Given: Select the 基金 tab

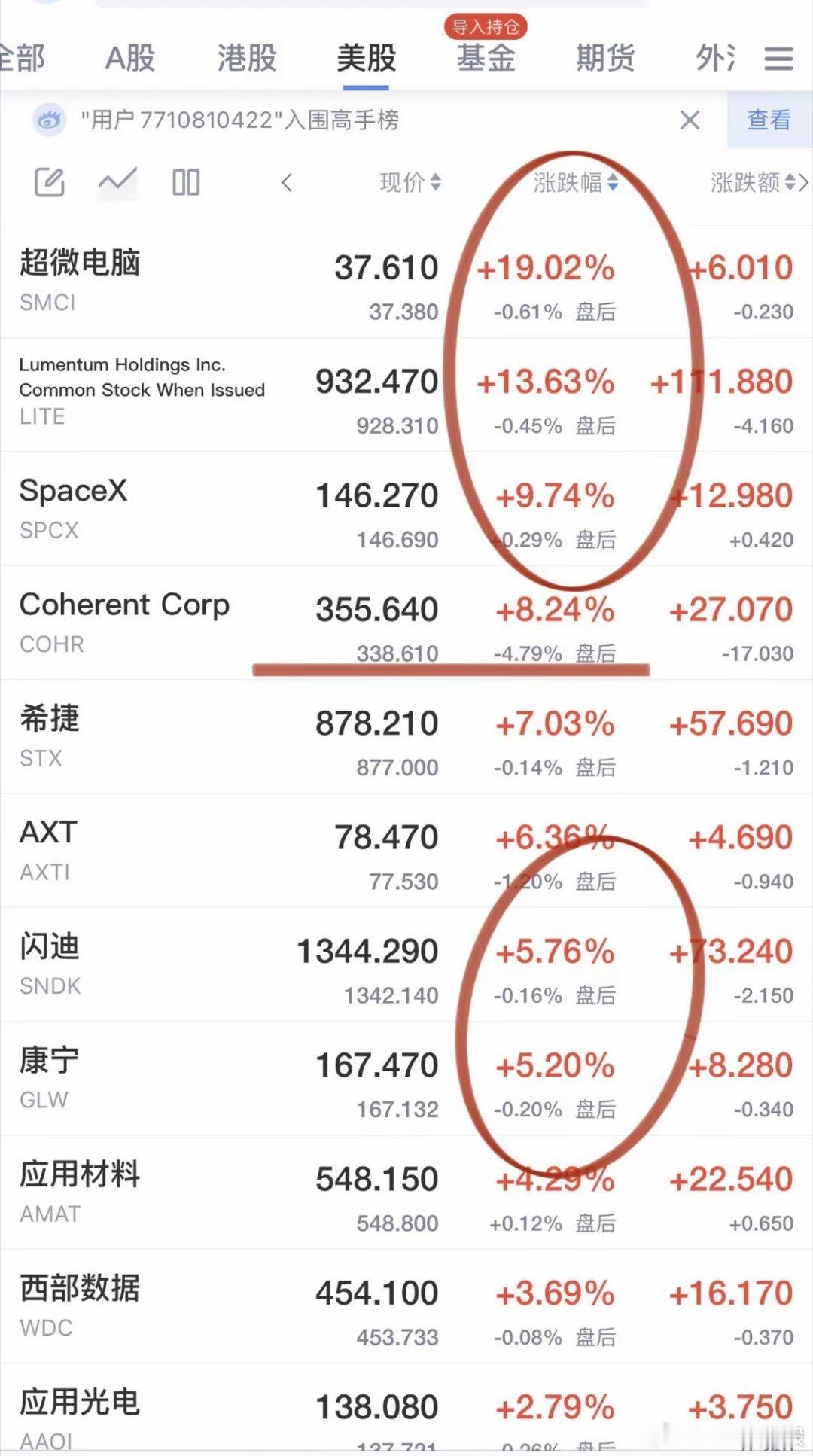Looking at the screenshot, I should (x=486, y=58).
